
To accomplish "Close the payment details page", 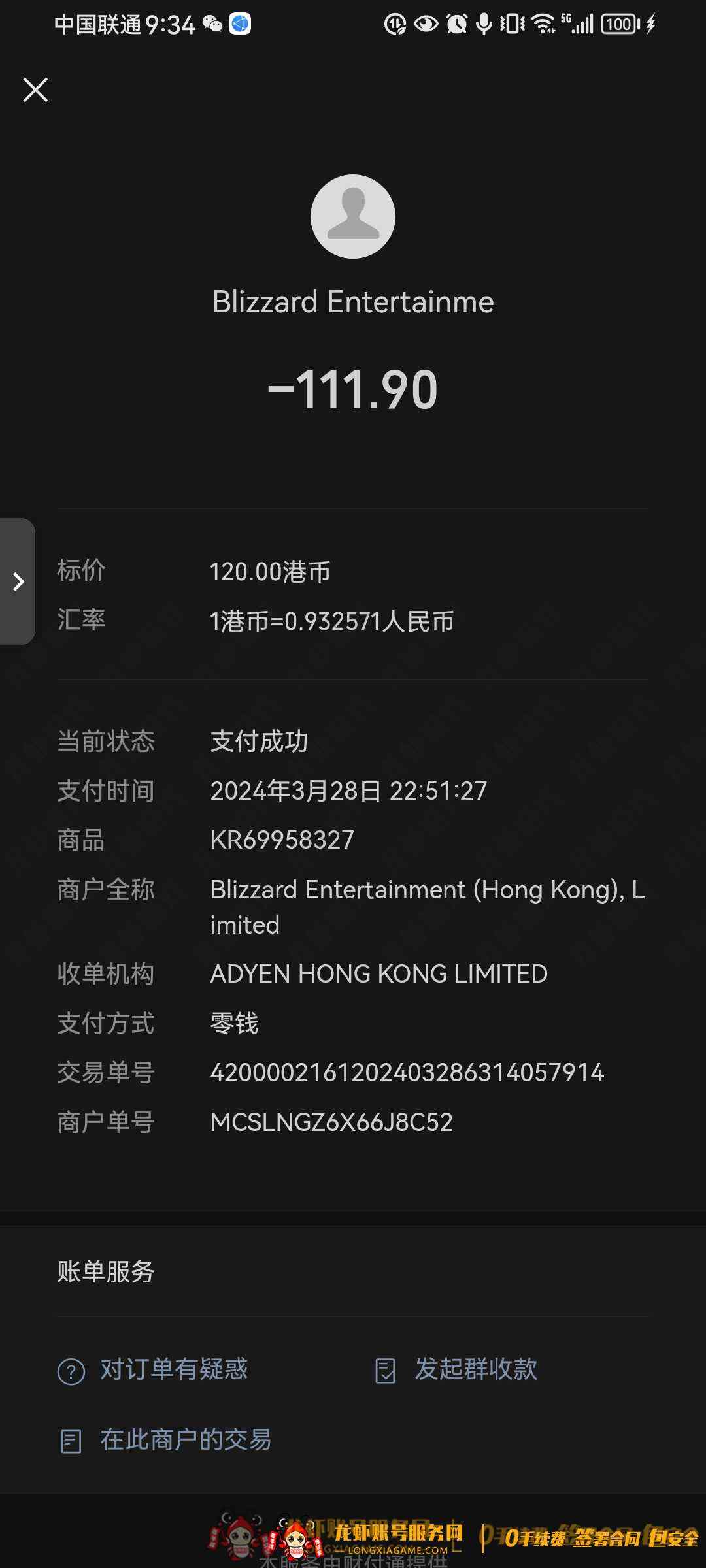I will pyautogui.click(x=35, y=90).
